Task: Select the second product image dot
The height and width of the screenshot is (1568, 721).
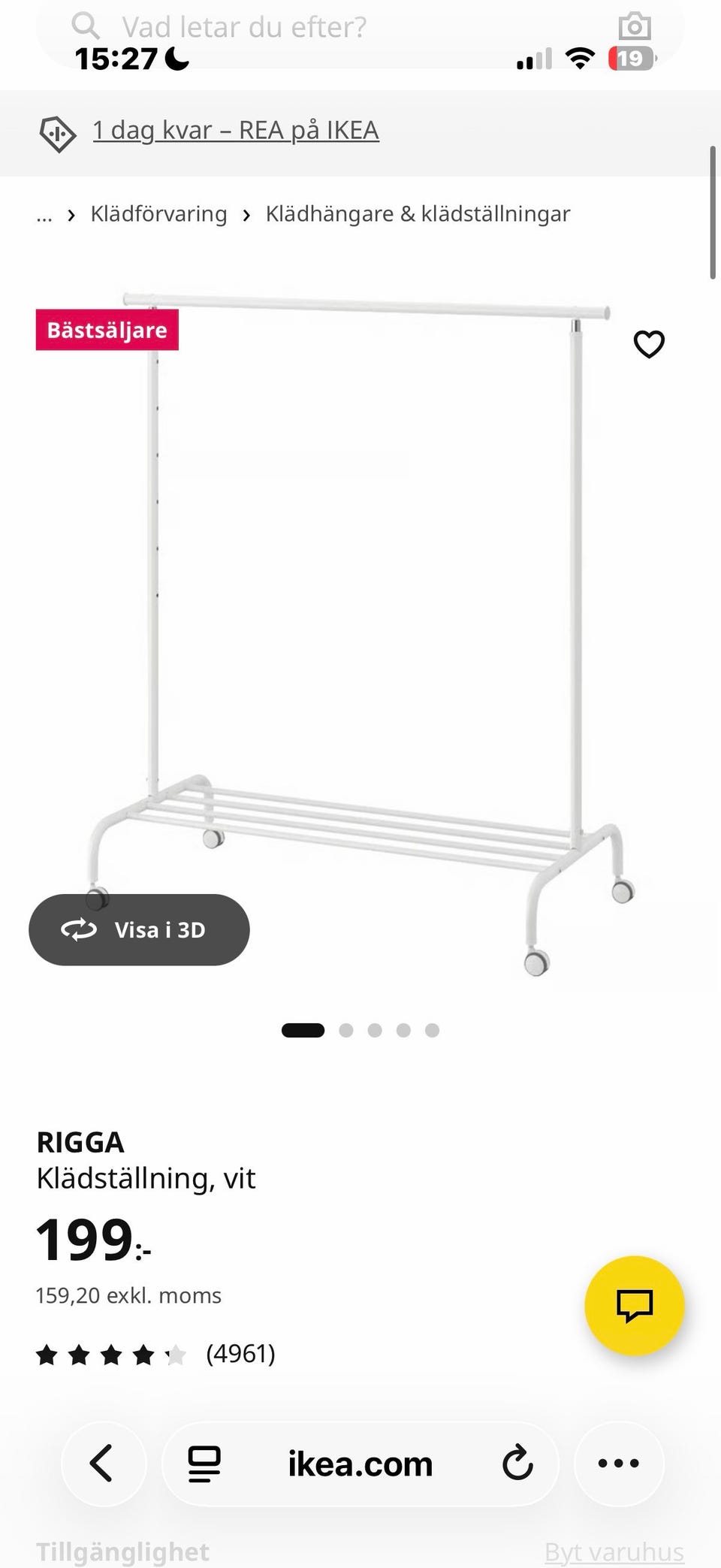Action: pyautogui.click(x=346, y=1030)
